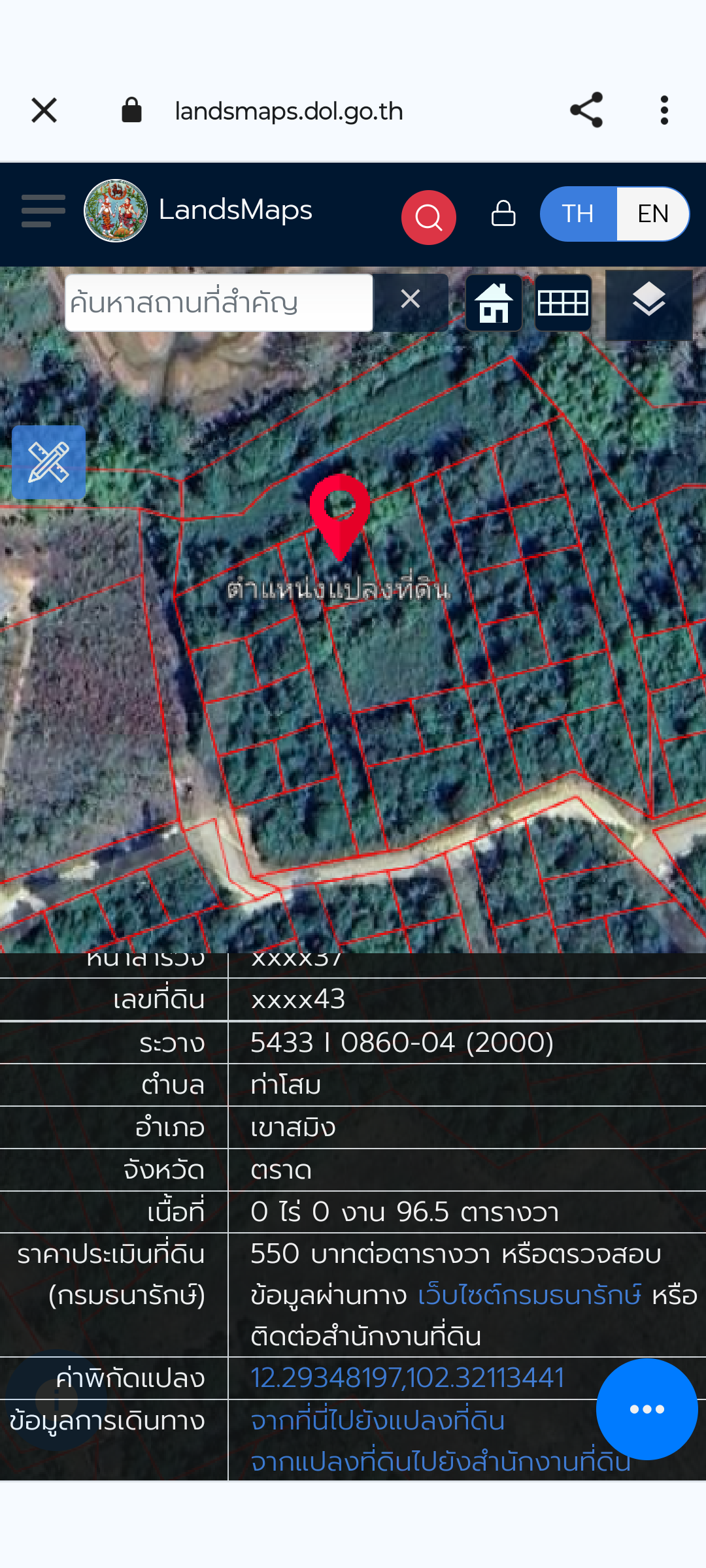Open the map layers selector
The width and height of the screenshot is (706, 1568).
(x=649, y=302)
